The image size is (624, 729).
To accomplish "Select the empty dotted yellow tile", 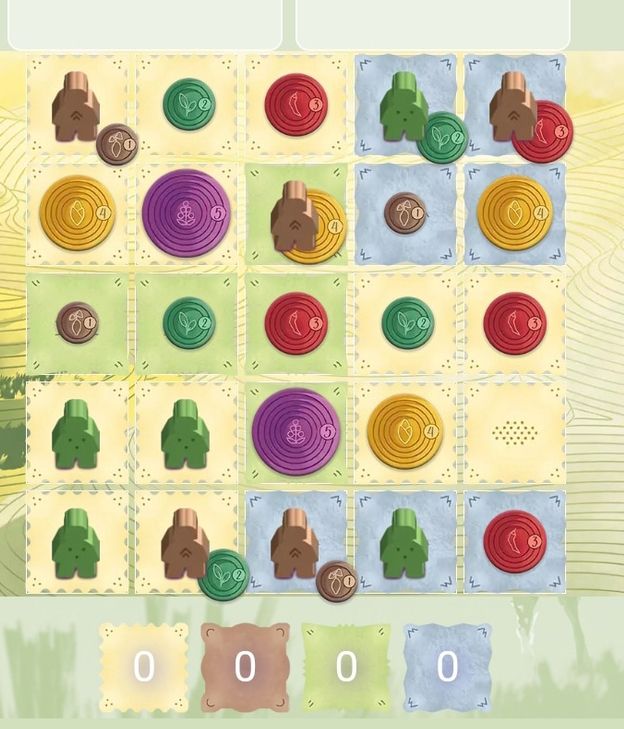I will [515, 433].
